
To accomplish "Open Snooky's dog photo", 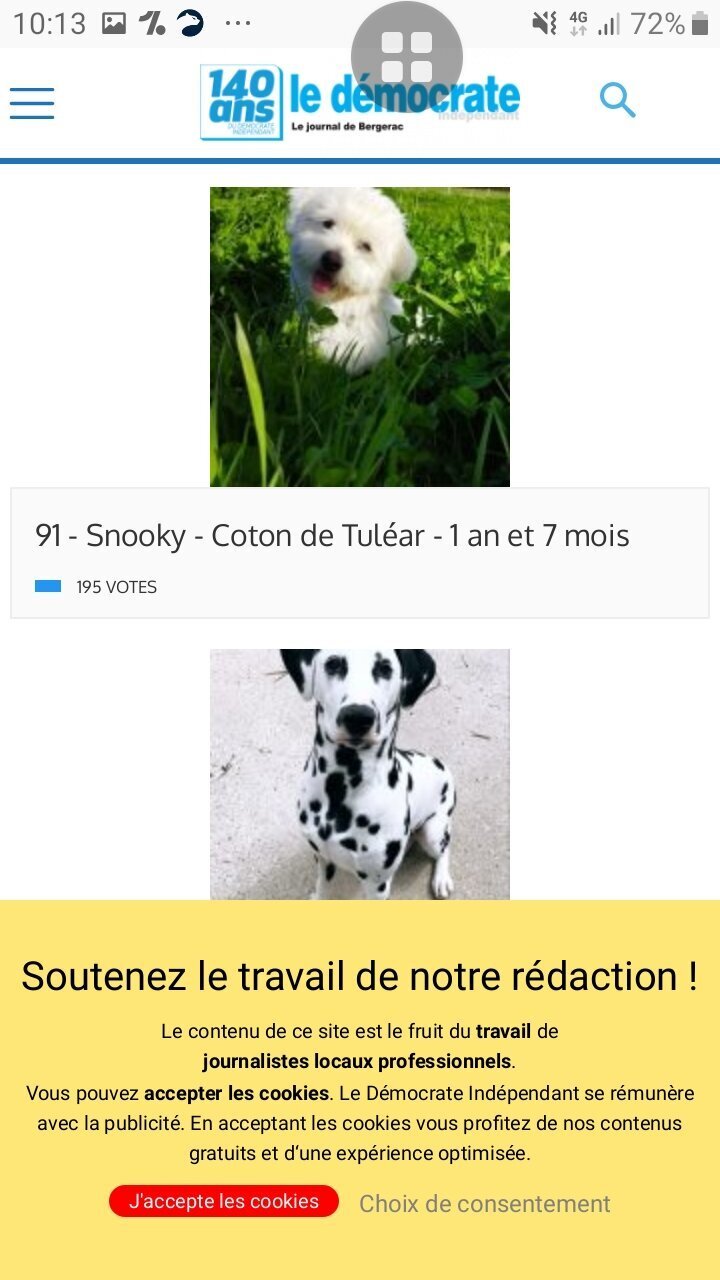I will tap(360, 337).
